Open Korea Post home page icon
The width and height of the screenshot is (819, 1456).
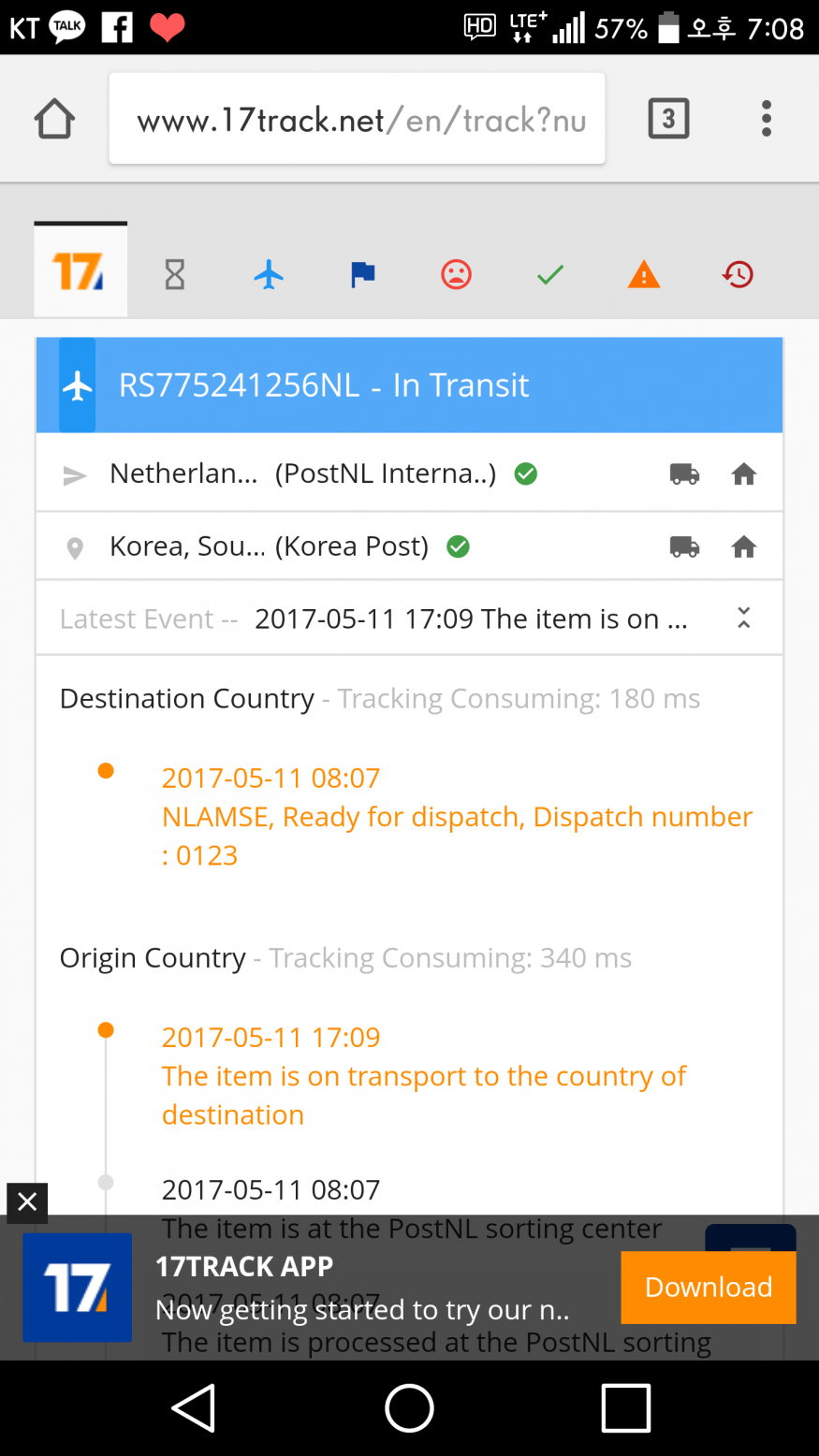[744, 546]
